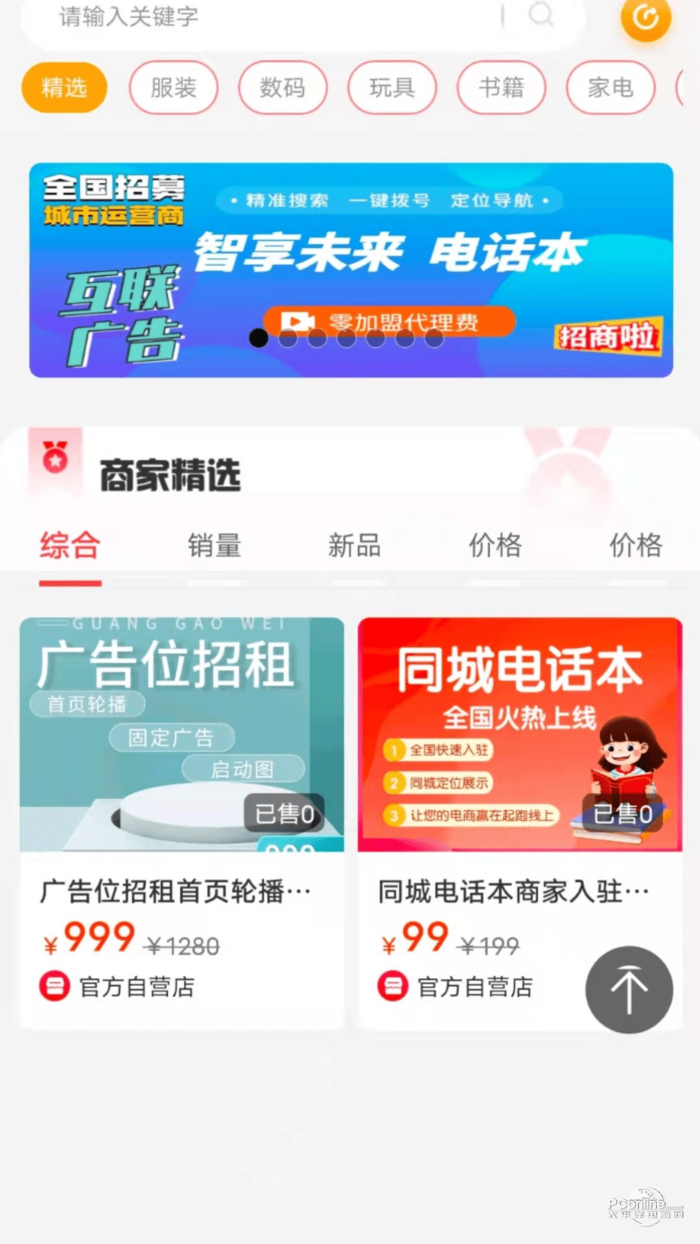
Task: Open the 家电 category chip
Action: pyautogui.click(x=610, y=88)
